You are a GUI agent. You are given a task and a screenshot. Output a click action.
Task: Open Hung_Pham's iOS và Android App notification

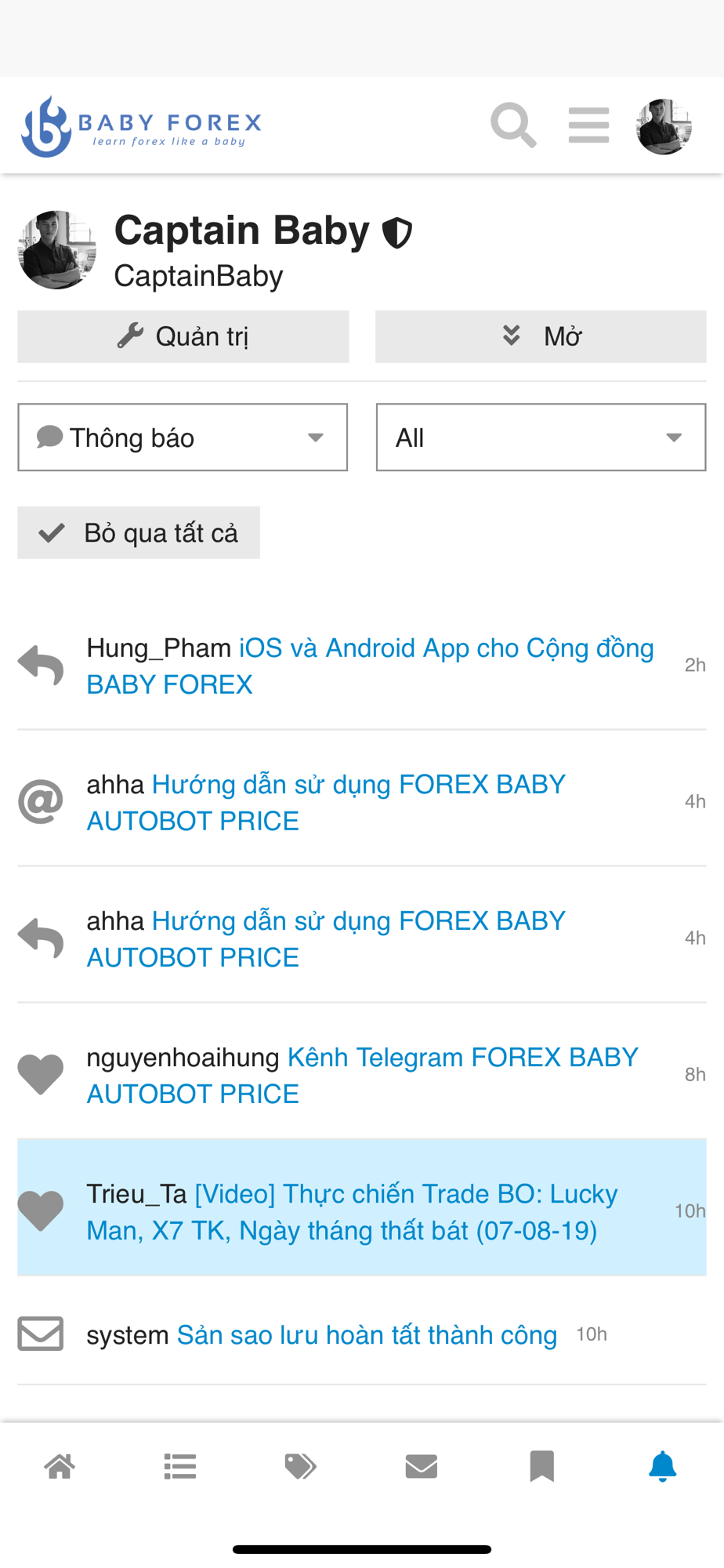pyautogui.click(x=362, y=666)
